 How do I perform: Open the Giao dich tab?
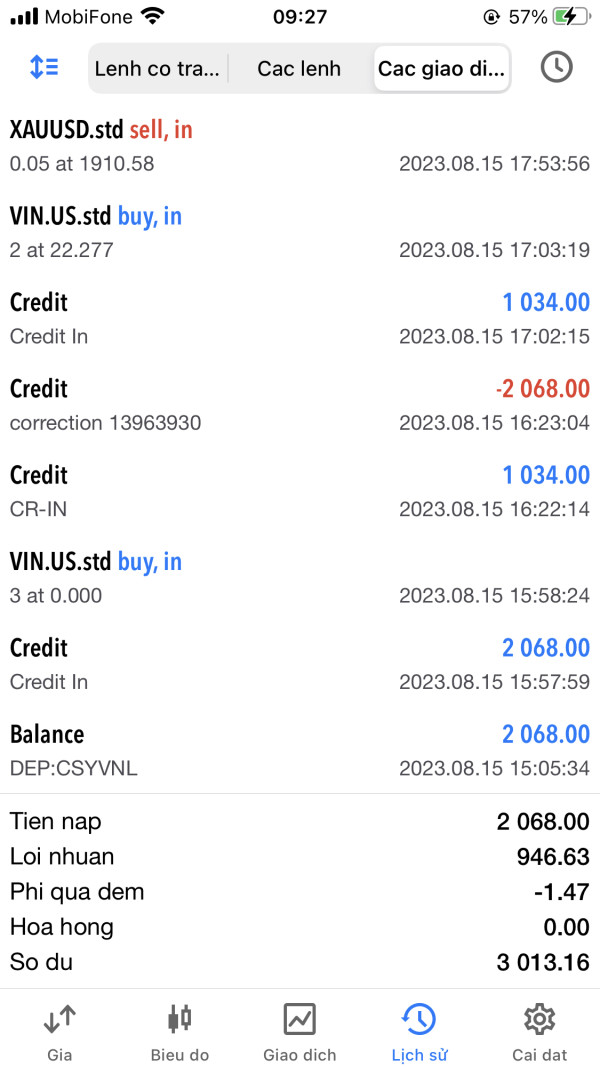[300, 1033]
